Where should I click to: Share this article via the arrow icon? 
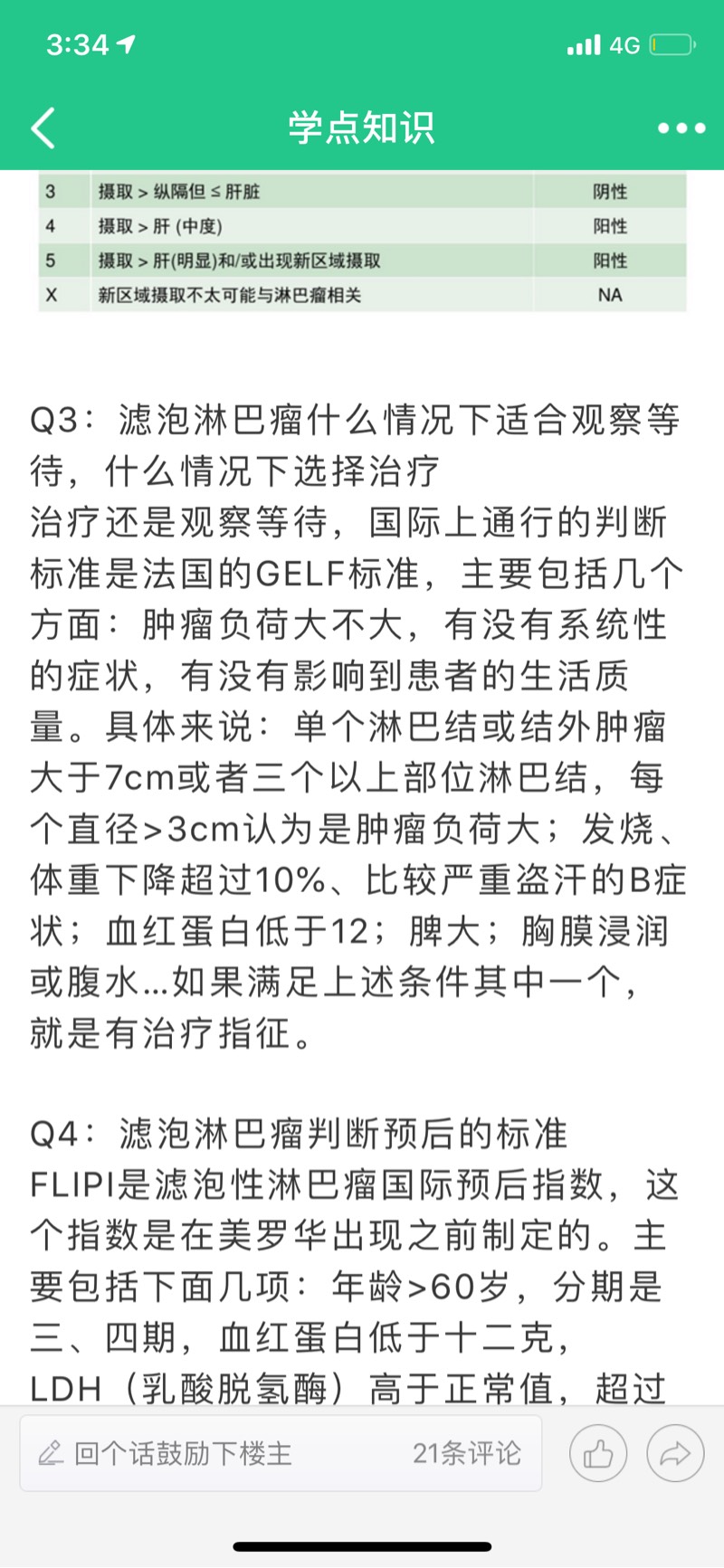[x=674, y=1454]
